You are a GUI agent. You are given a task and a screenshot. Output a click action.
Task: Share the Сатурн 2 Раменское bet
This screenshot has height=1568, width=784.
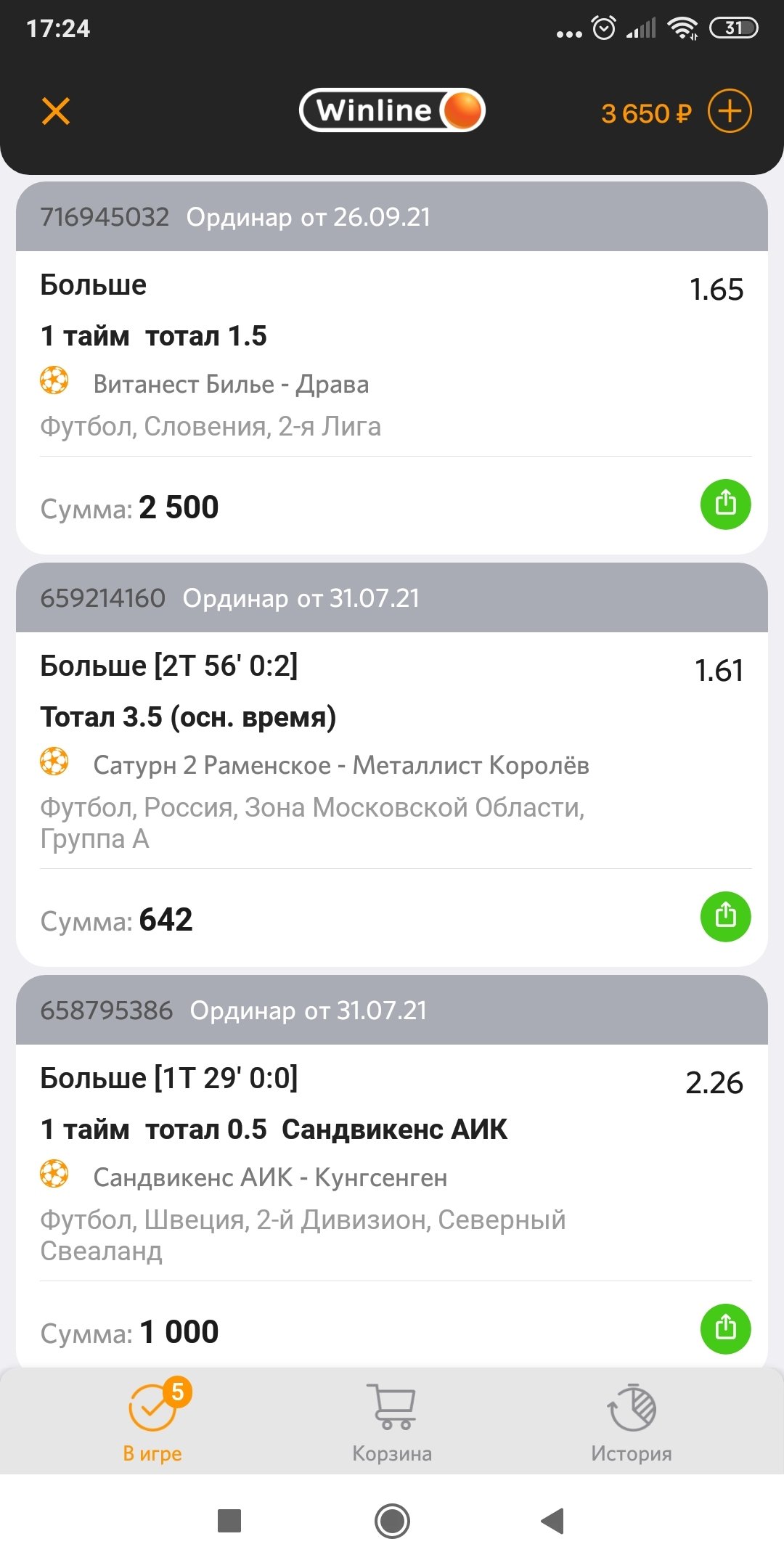(725, 916)
